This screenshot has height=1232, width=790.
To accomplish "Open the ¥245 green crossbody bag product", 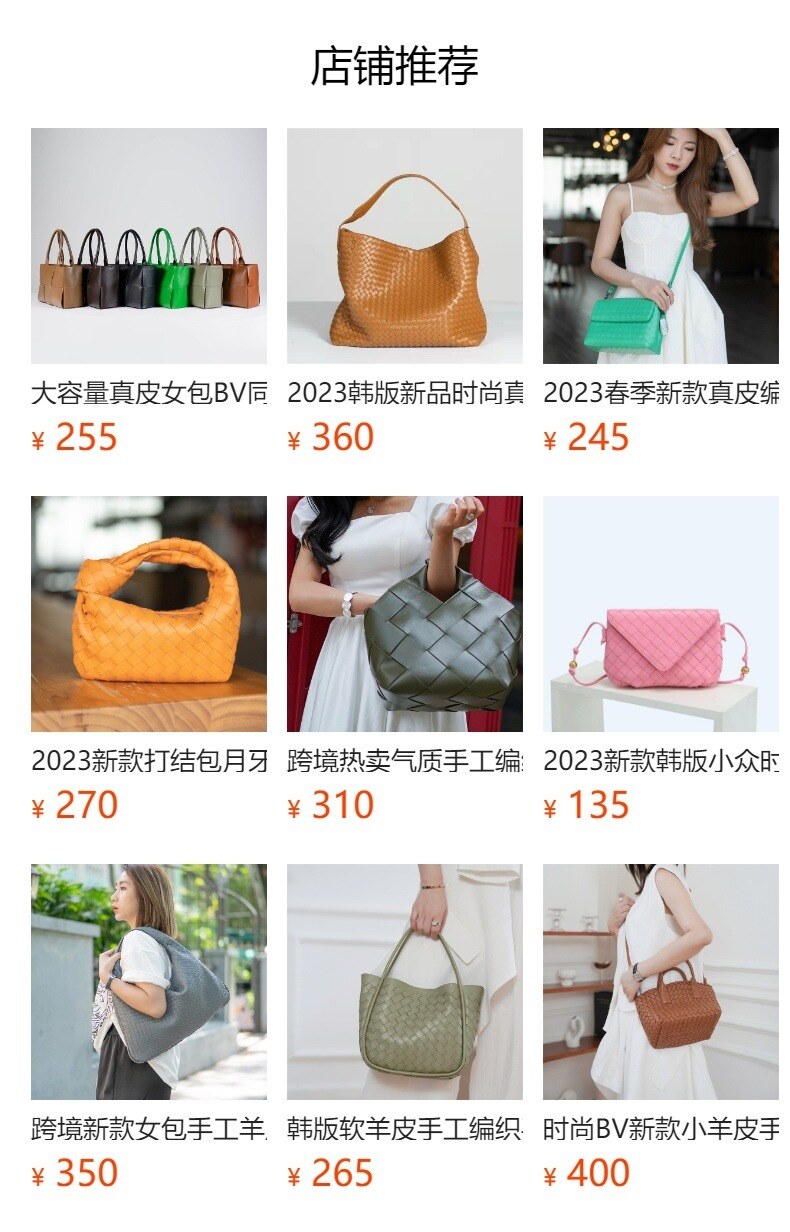I will (x=660, y=246).
